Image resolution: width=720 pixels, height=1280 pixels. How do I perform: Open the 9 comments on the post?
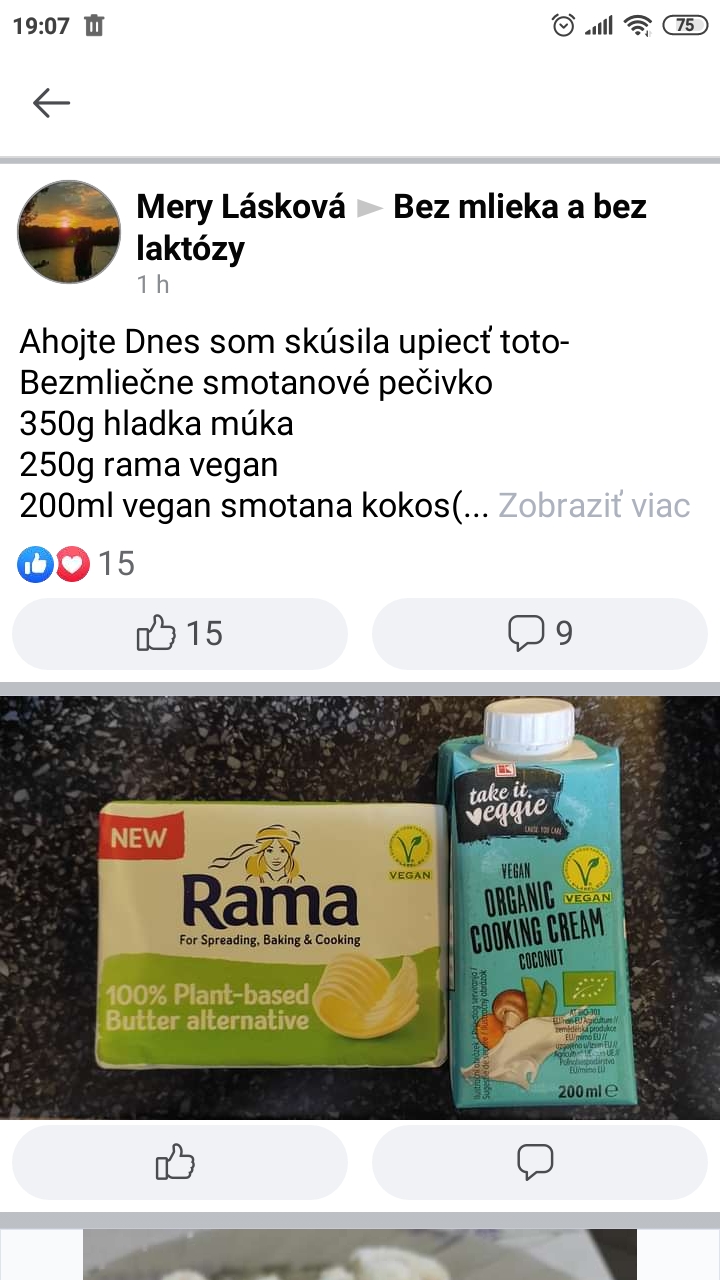(540, 634)
